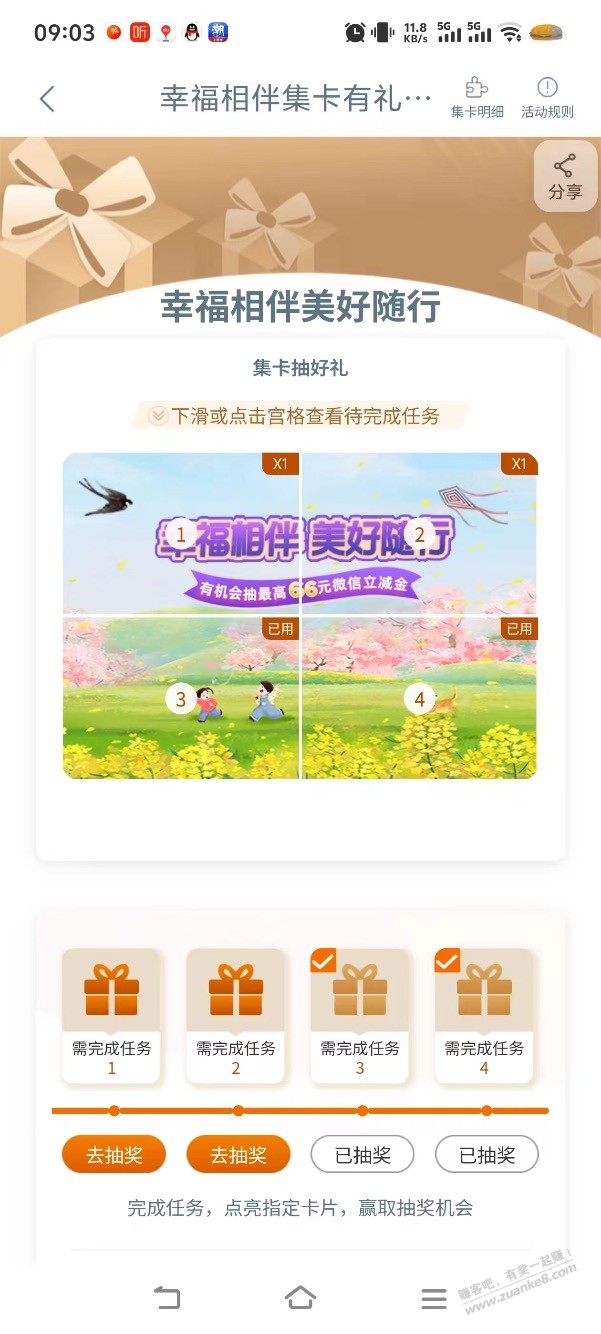Image resolution: width=601 pixels, height=1334 pixels.
Task: Open gift box for task 1
Action: tap(112, 991)
